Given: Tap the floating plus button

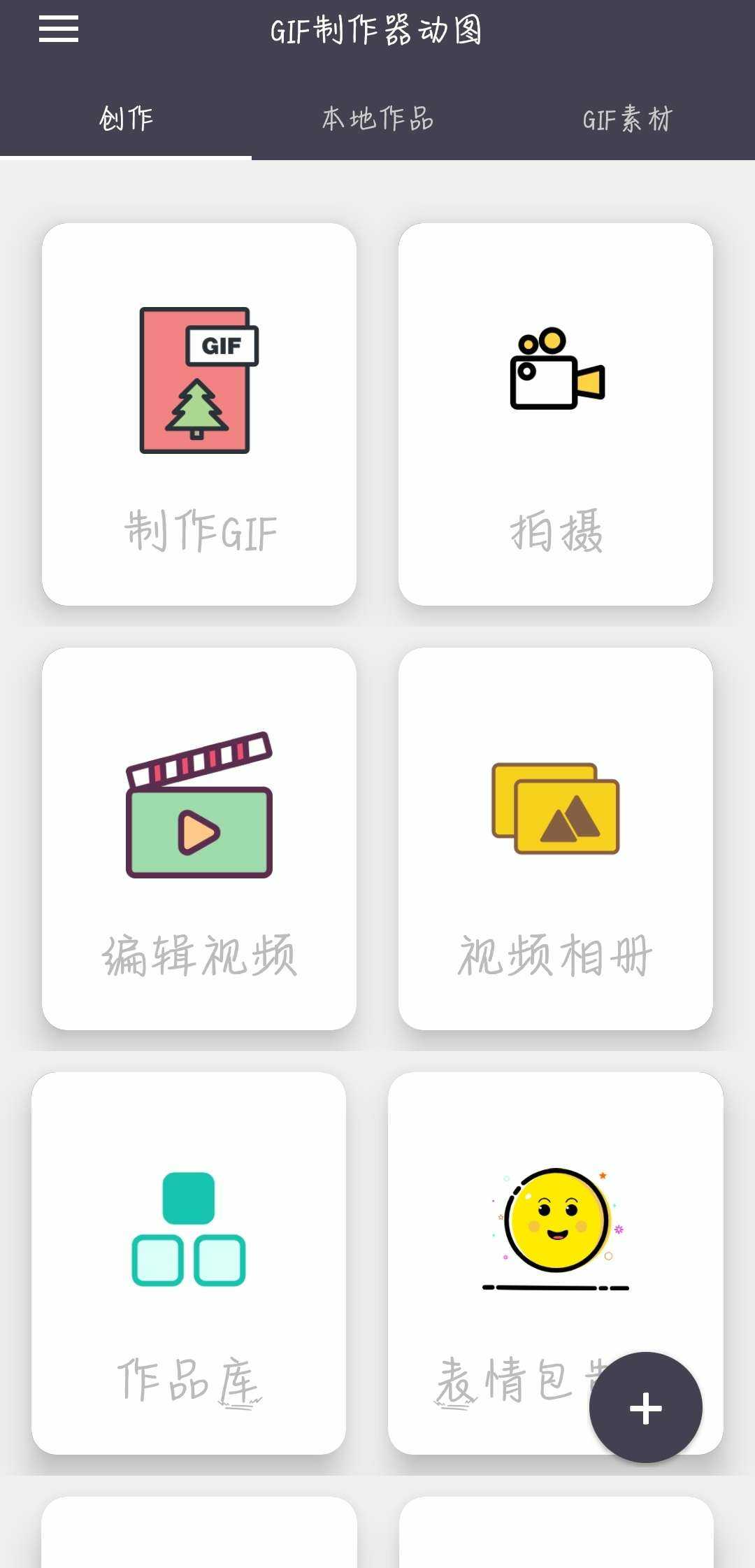Looking at the screenshot, I should click(x=646, y=1407).
